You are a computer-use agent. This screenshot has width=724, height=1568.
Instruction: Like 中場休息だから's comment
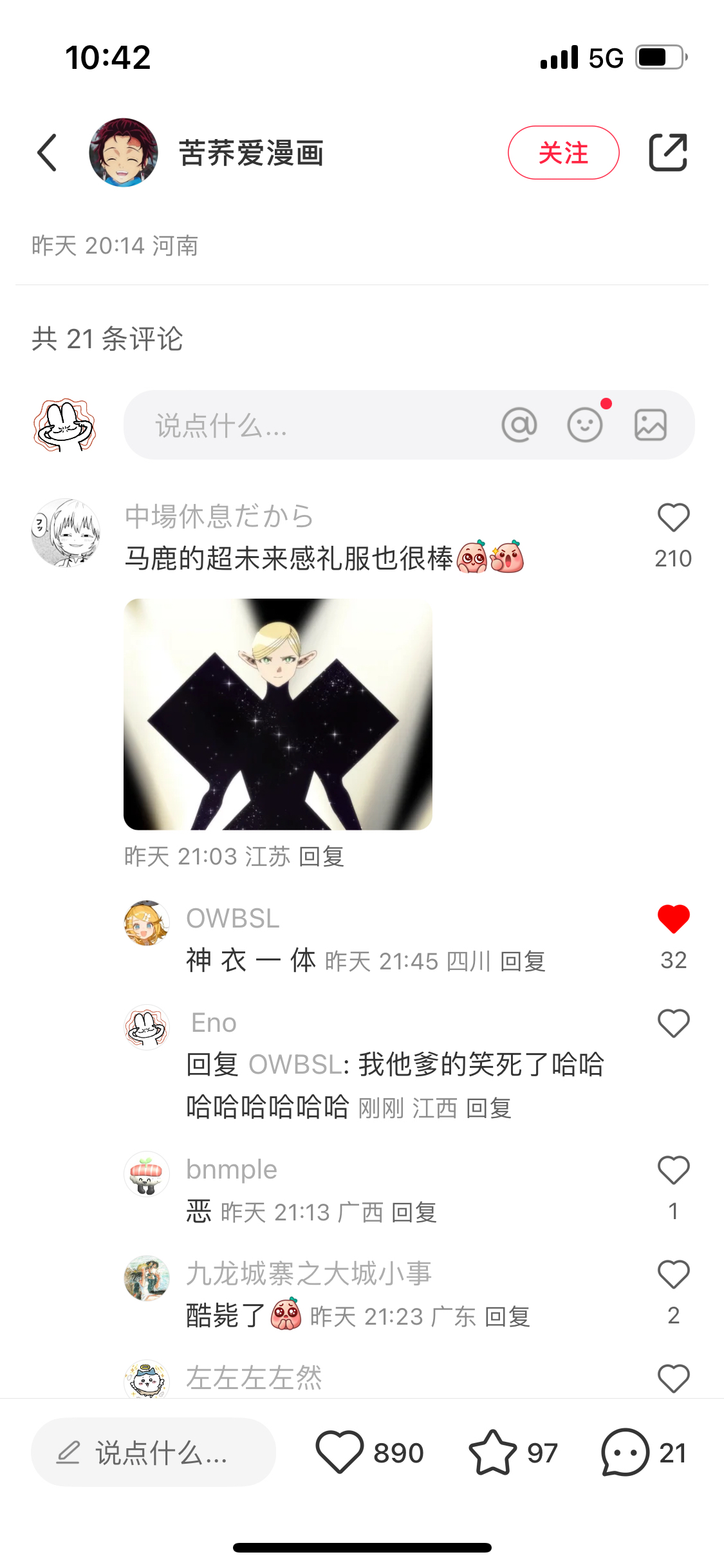(x=673, y=518)
